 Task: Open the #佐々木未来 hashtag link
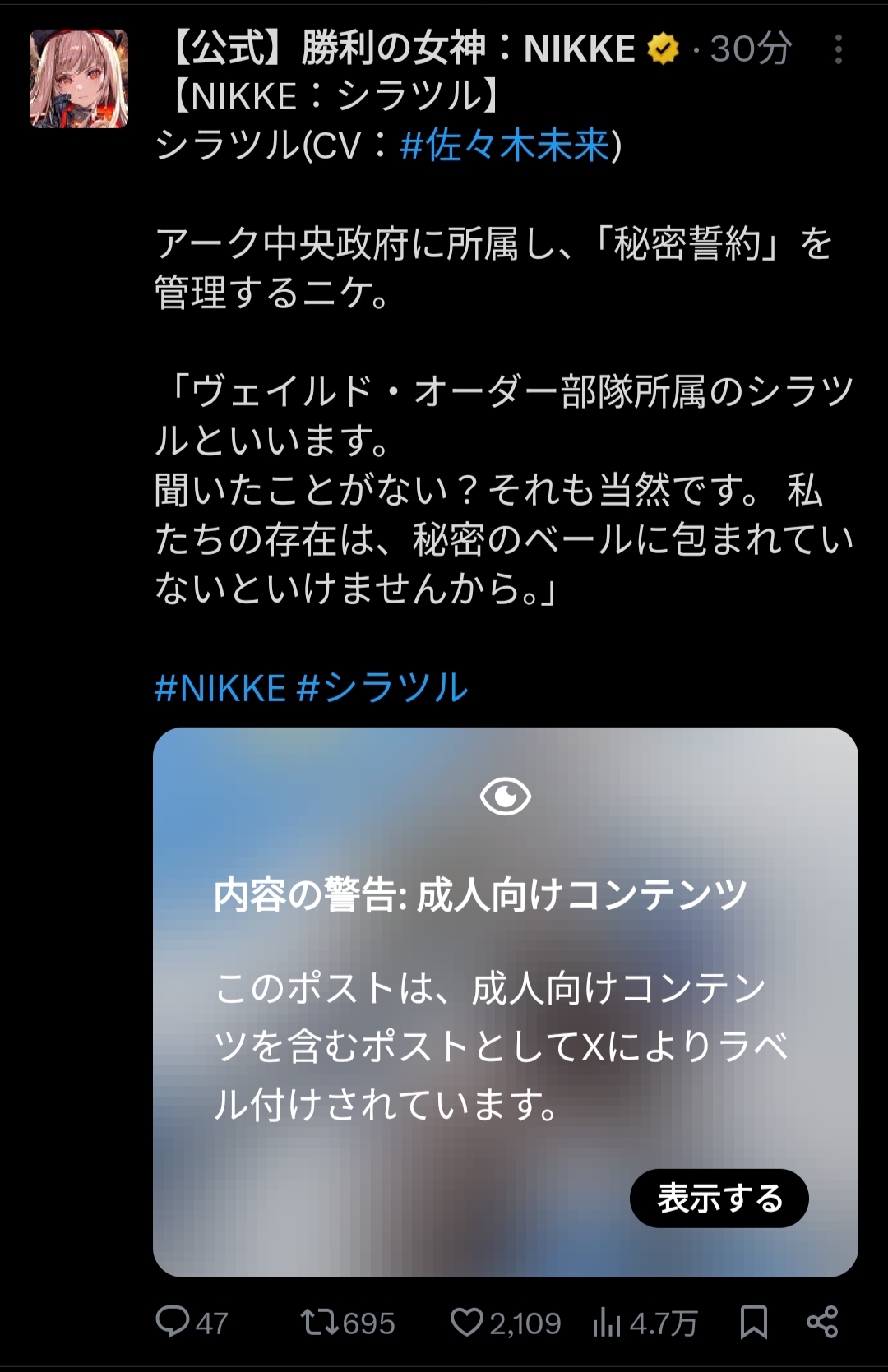[x=505, y=146]
